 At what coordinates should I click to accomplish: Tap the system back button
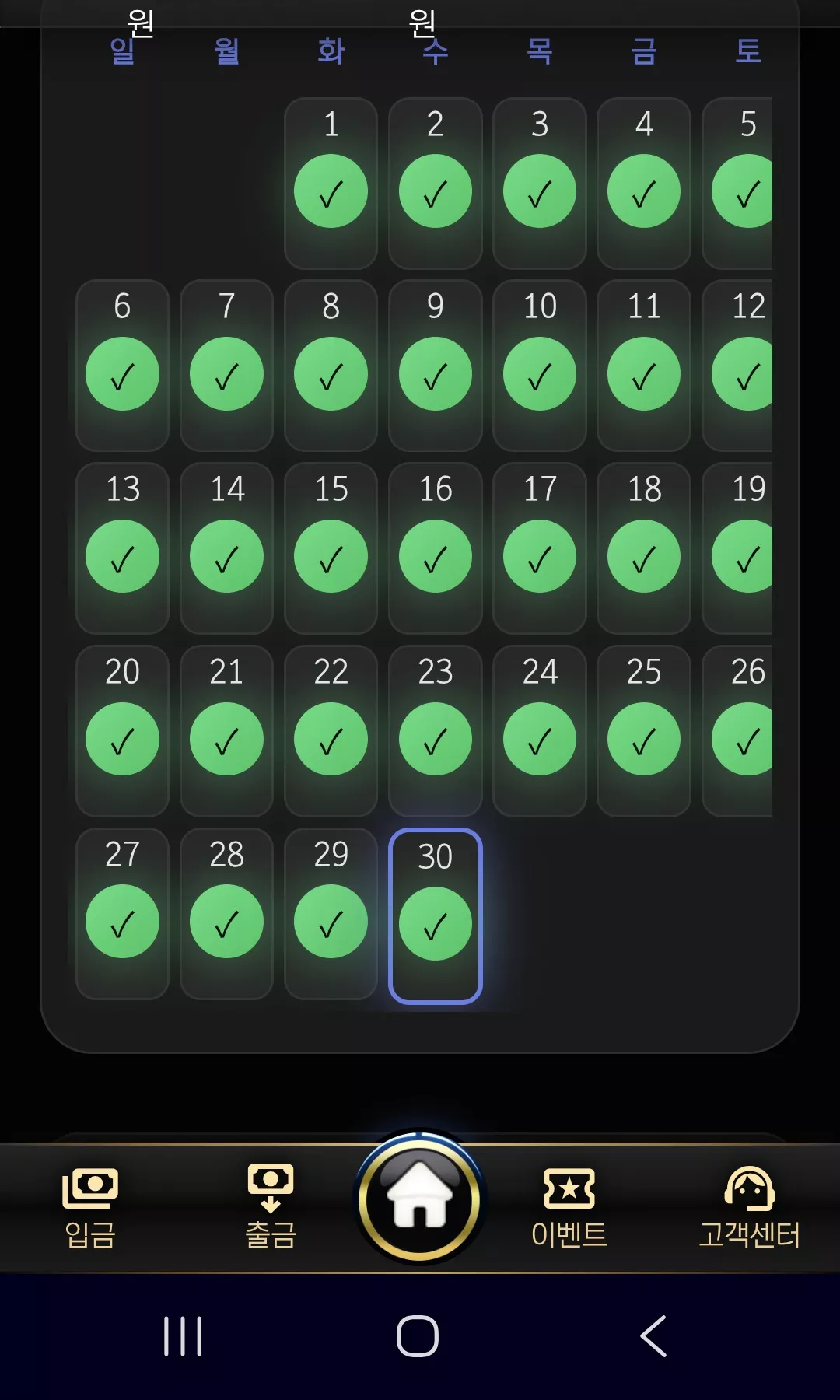point(653,1336)
